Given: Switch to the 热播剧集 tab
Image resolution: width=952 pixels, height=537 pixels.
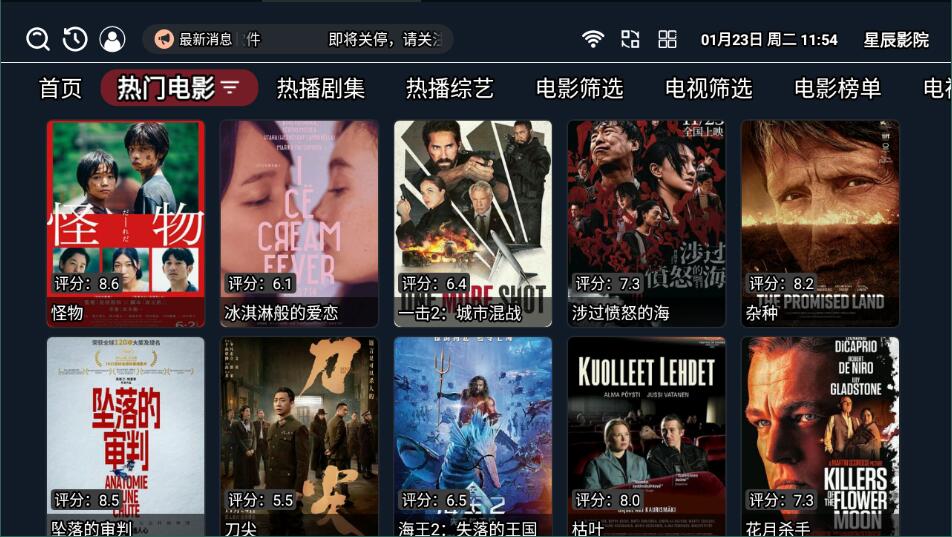Looking at the screenshot, I should [x=320, y=88].
